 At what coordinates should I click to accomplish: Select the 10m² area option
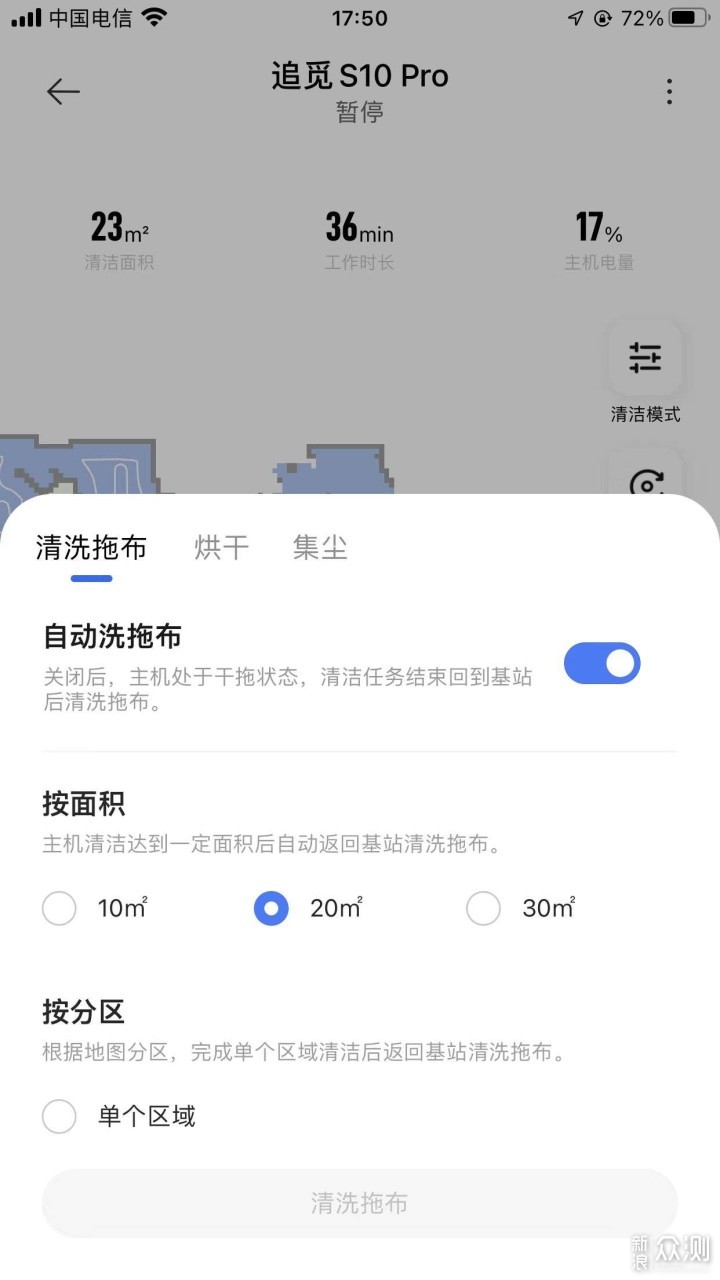click(95, 908)
